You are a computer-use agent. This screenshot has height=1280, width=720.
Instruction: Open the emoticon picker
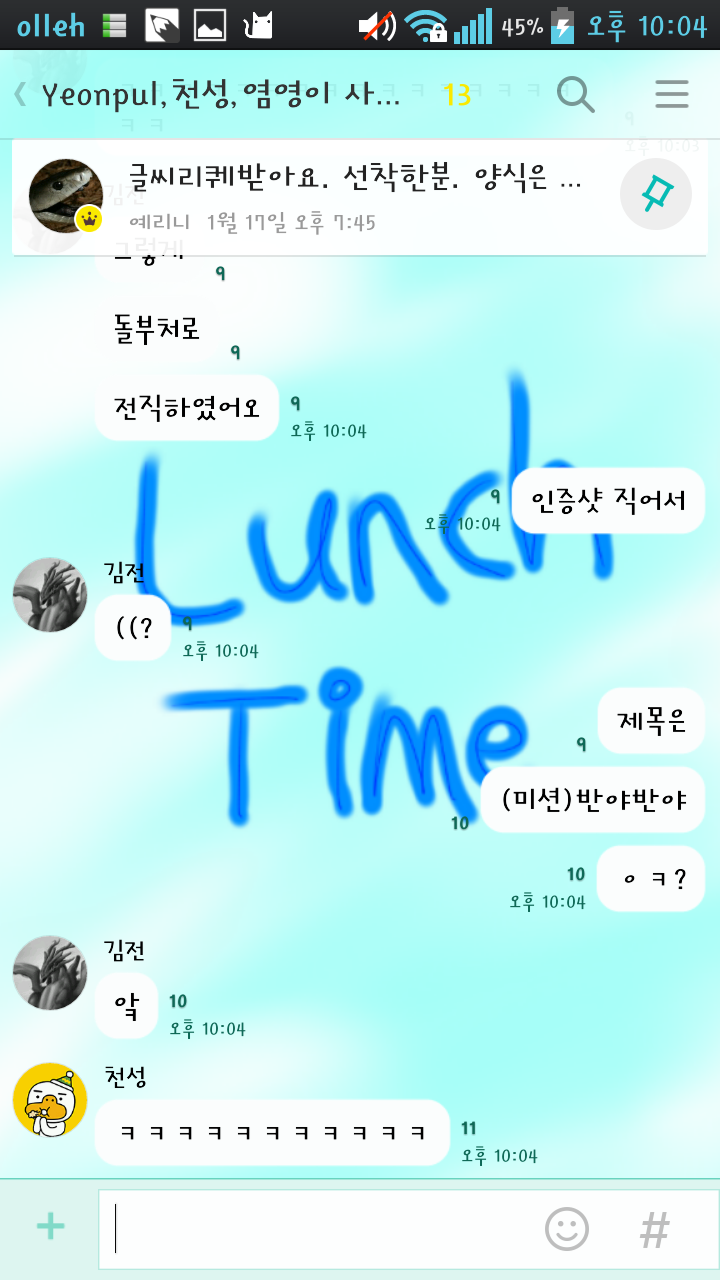(x=566, y=1228)
